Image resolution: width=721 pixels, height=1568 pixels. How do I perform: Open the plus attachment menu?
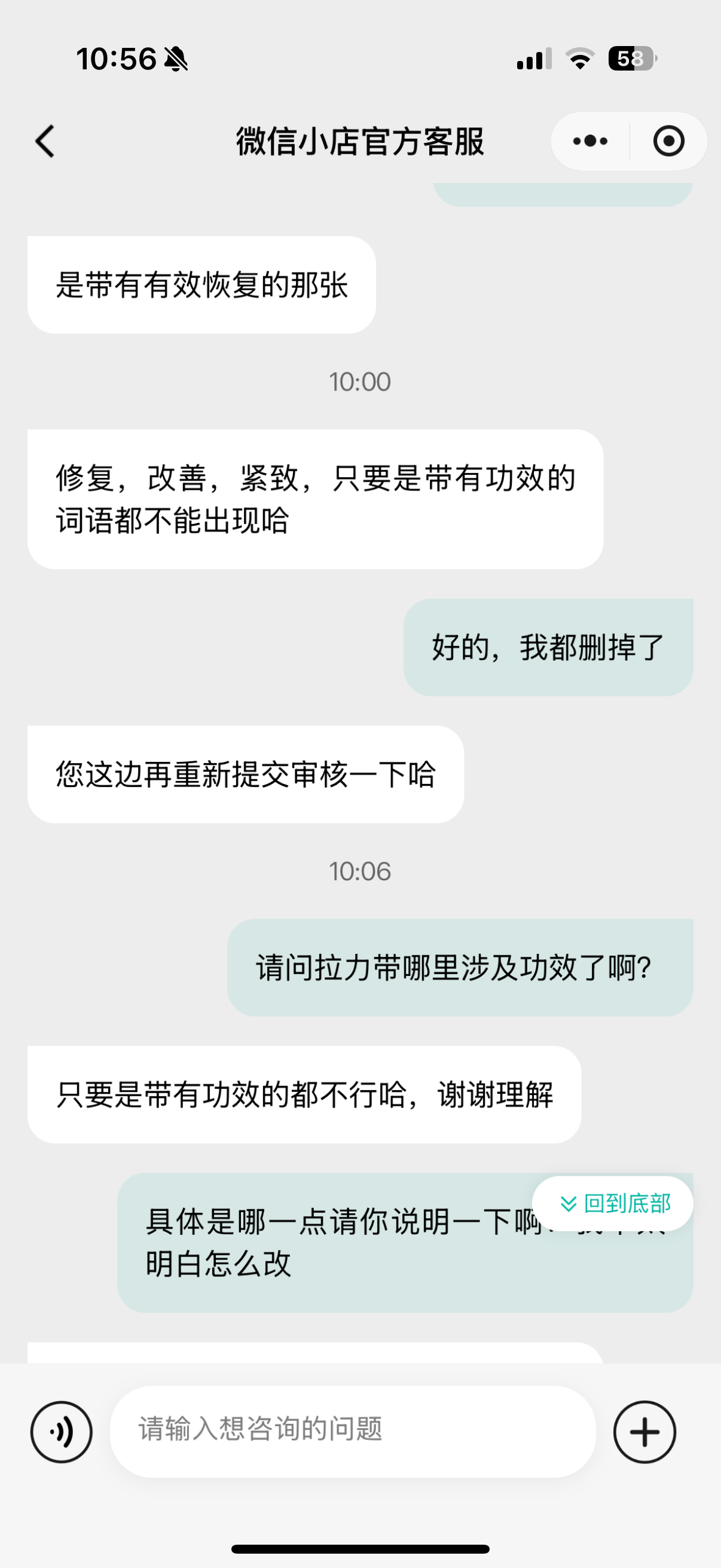click(644, 1432)
